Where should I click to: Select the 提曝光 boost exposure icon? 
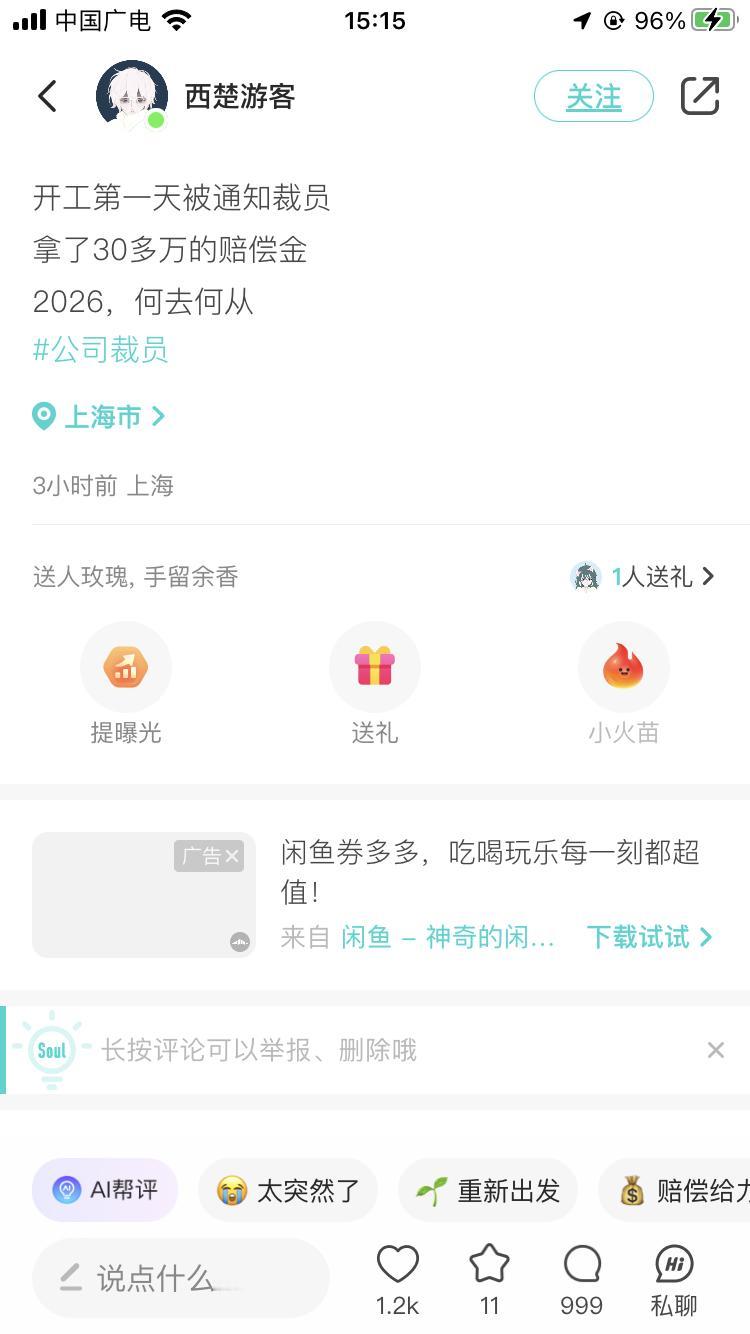coord(126,667)
